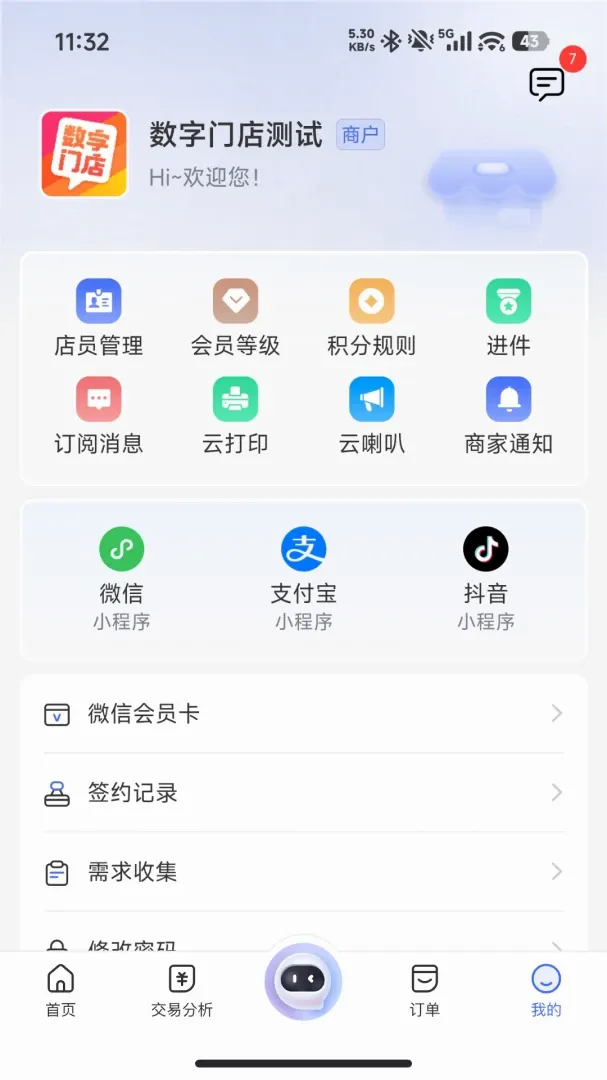
Task: Open 云打印 cloud printing
Action: [x=235, y=416]
